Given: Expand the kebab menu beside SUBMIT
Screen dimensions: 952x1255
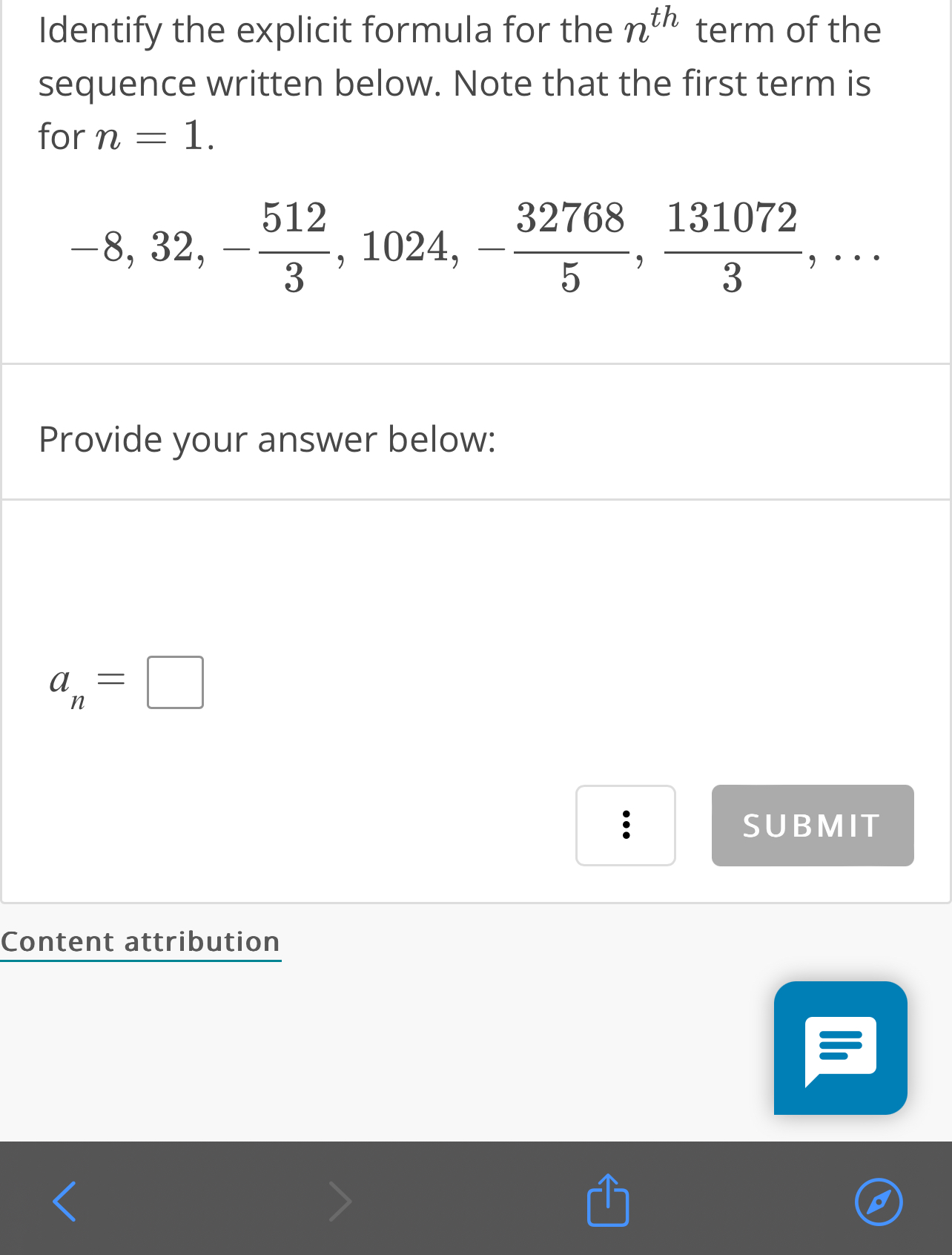Looking at the screenshot, I should tap(626, 826).
